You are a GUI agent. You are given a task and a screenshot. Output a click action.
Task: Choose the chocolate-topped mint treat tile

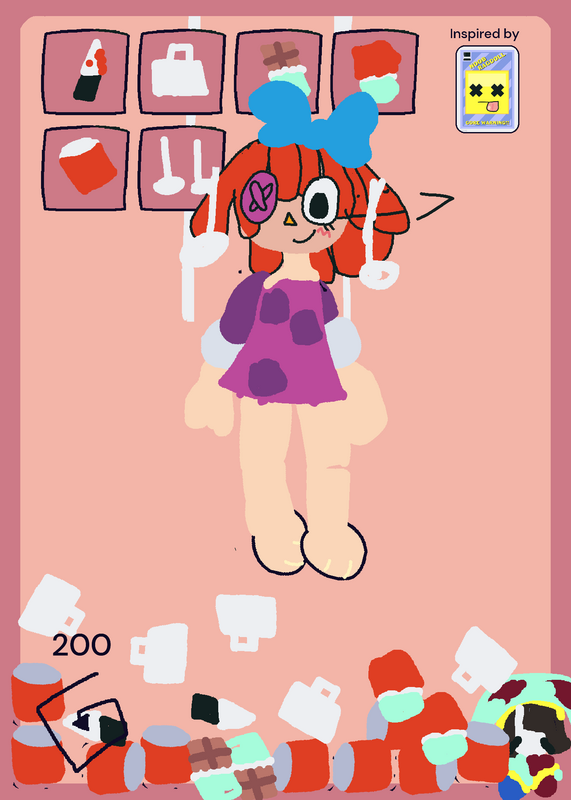click(278, 71)
